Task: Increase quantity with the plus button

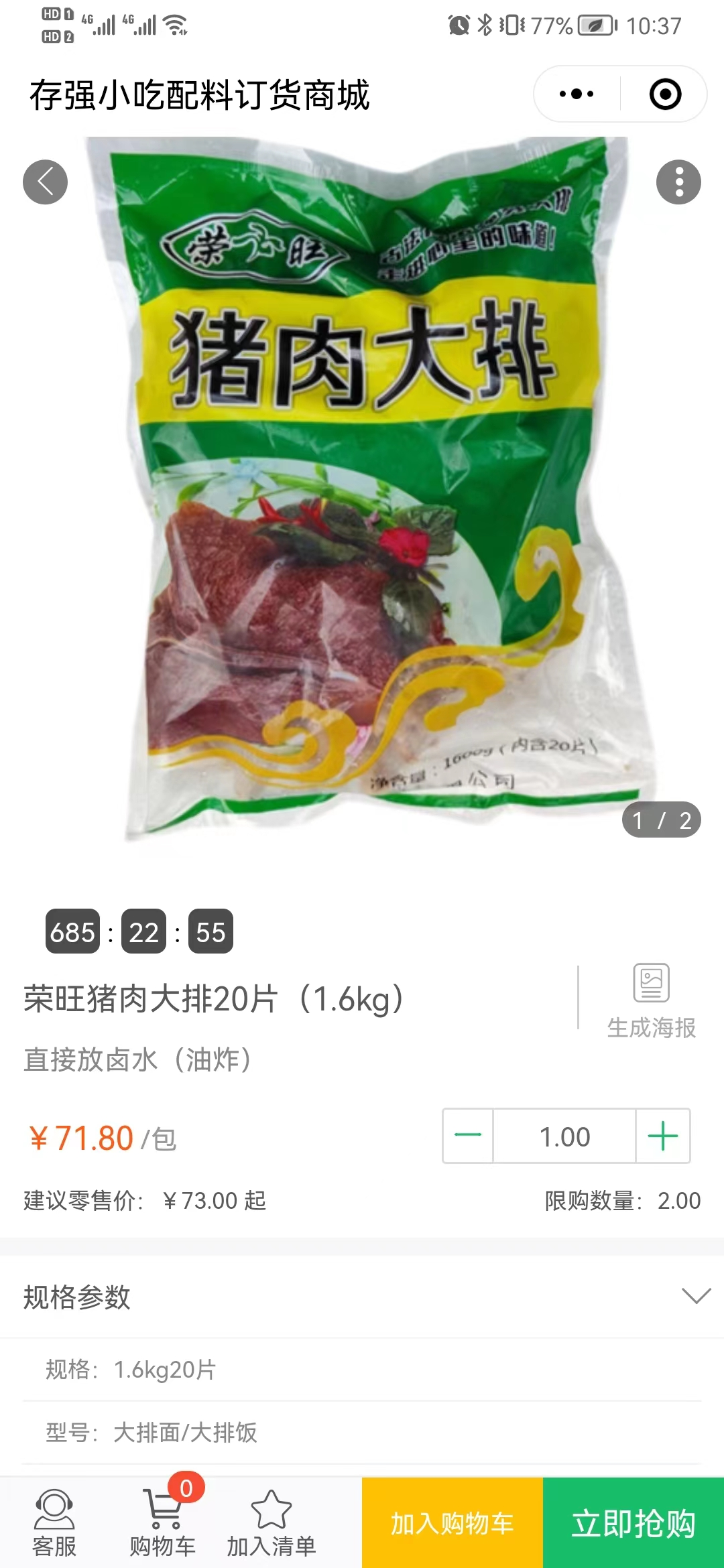Action: [662, 1136]
